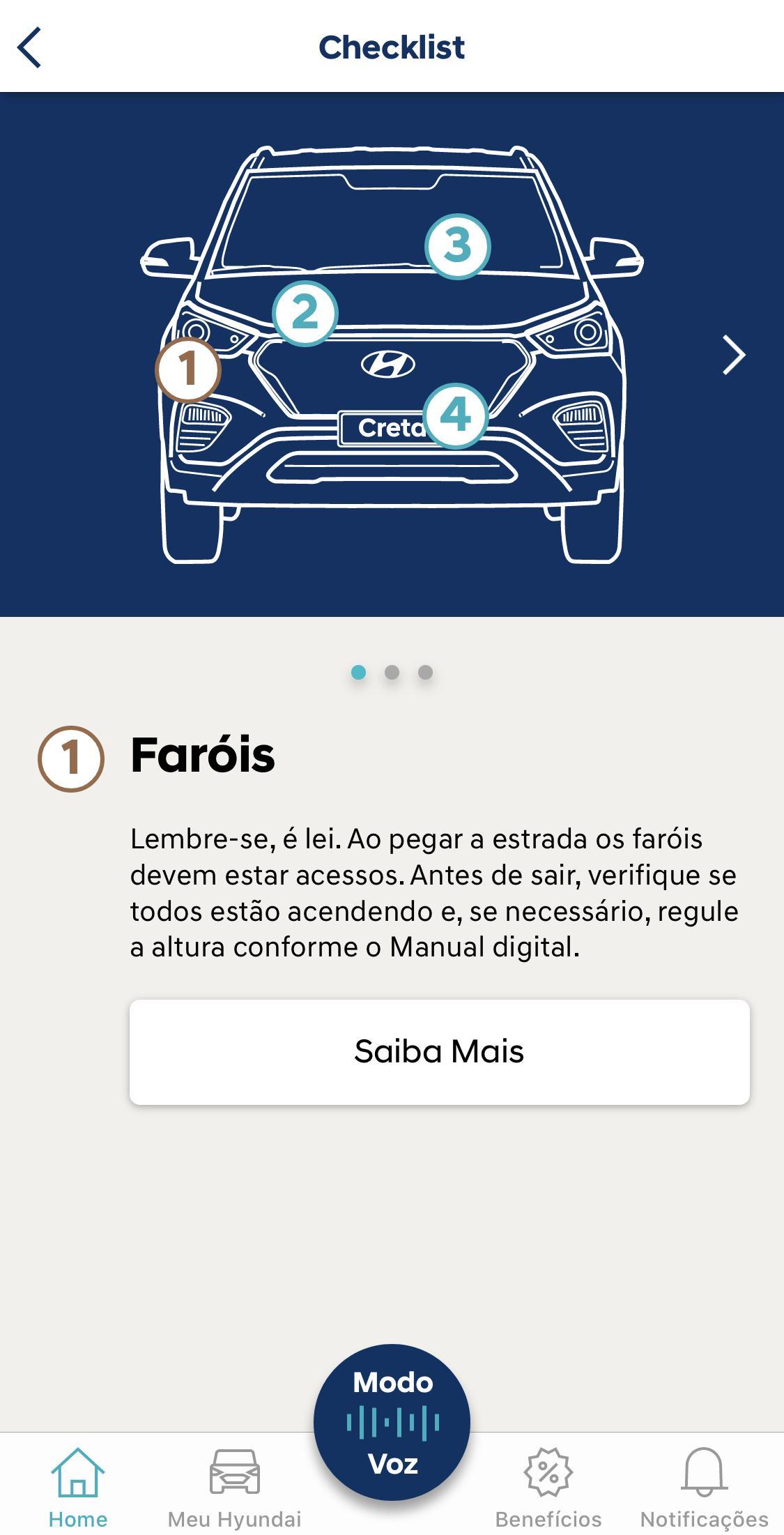
Task: Open Saiba Mais about Faróis
Action: [439, 1052]
